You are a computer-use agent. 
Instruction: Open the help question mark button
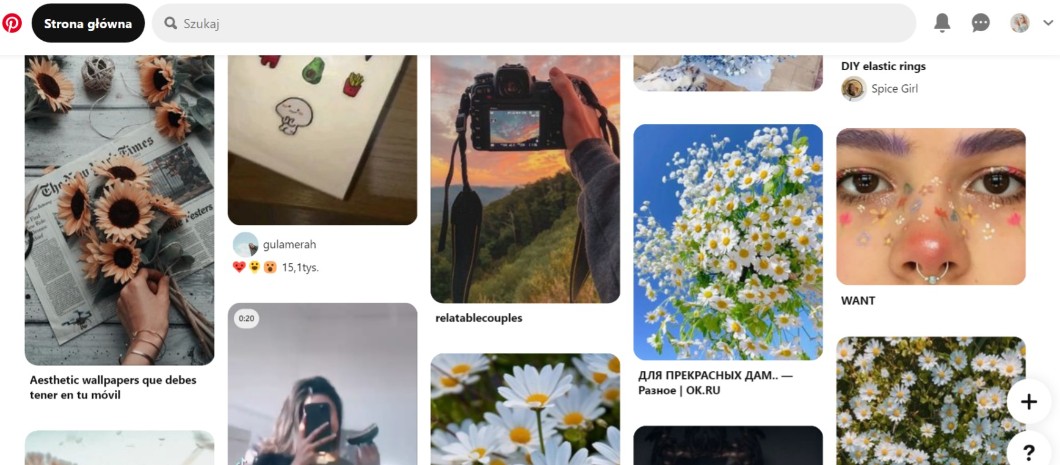click(1029, 451)
